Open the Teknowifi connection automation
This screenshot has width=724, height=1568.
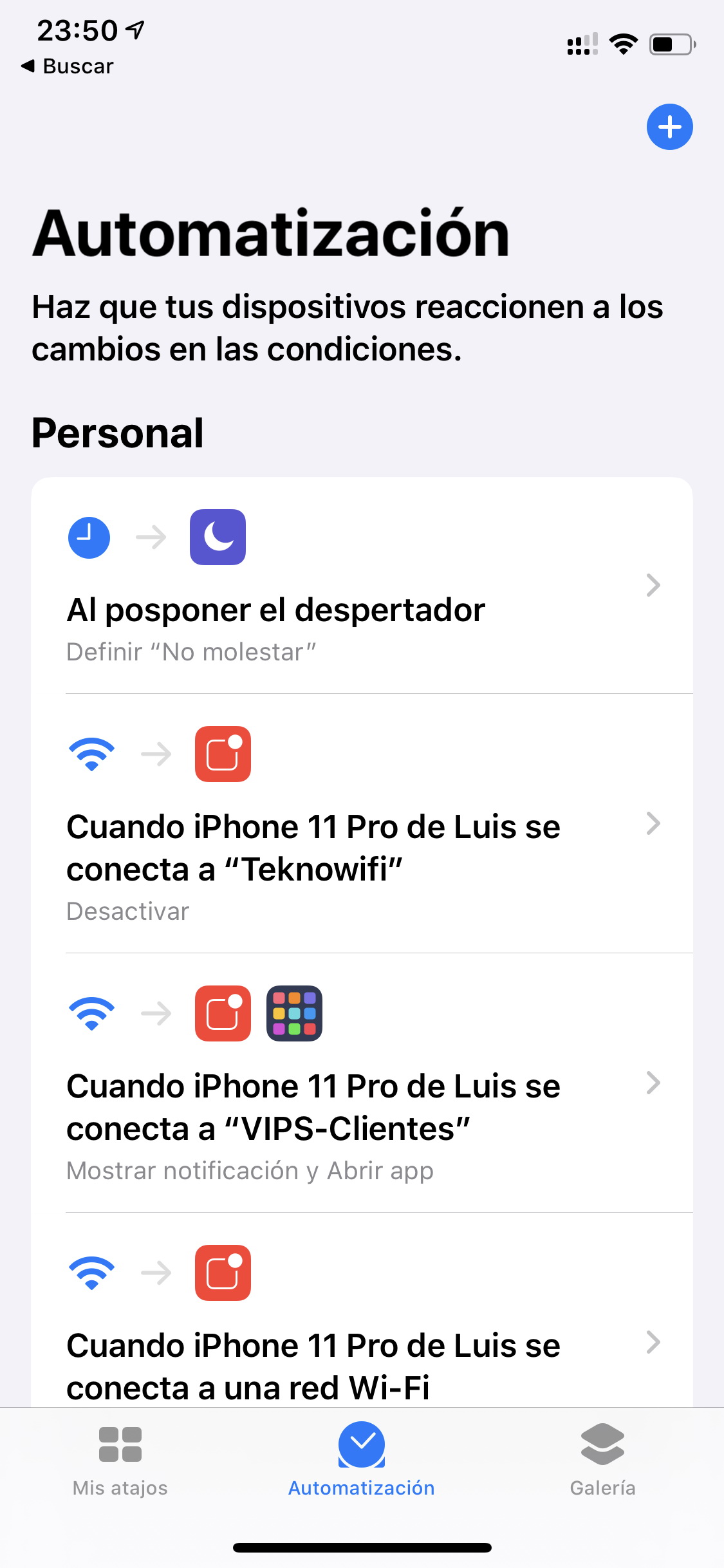click(x=362, y=824)
